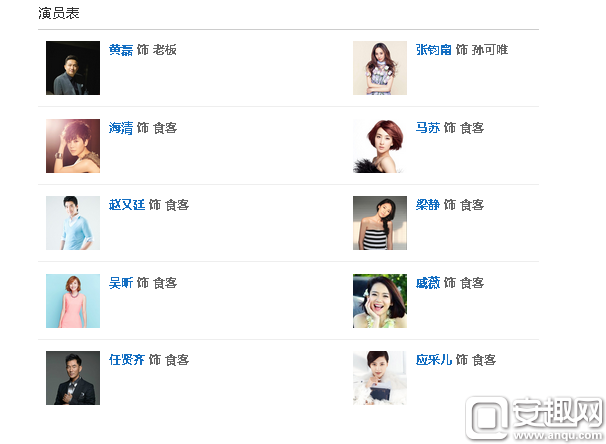The image size is (606, 444).
Task: Open the 赵又廷 name link
Action: (127, 205)
